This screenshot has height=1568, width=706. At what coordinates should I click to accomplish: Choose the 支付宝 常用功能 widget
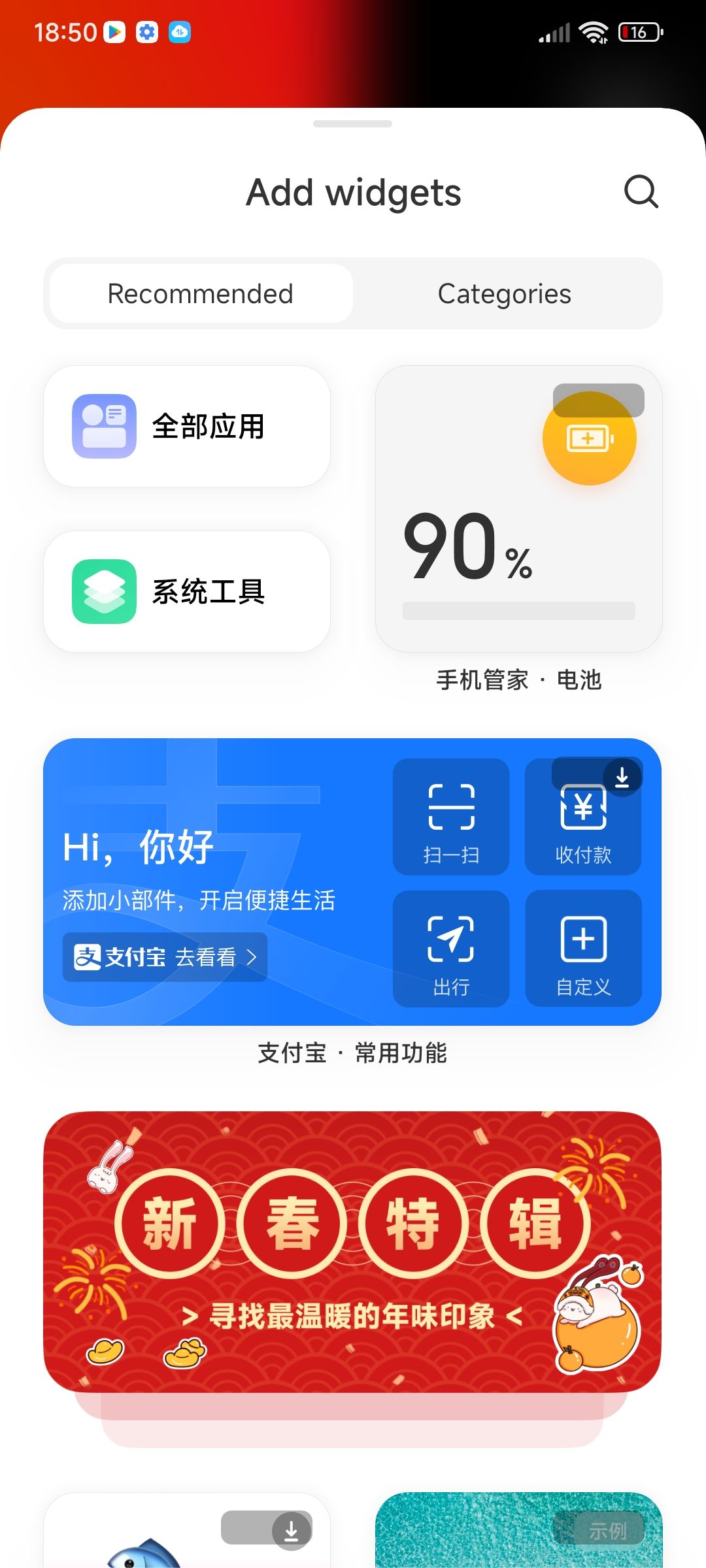pyautogui.click(x=352, y=882)
